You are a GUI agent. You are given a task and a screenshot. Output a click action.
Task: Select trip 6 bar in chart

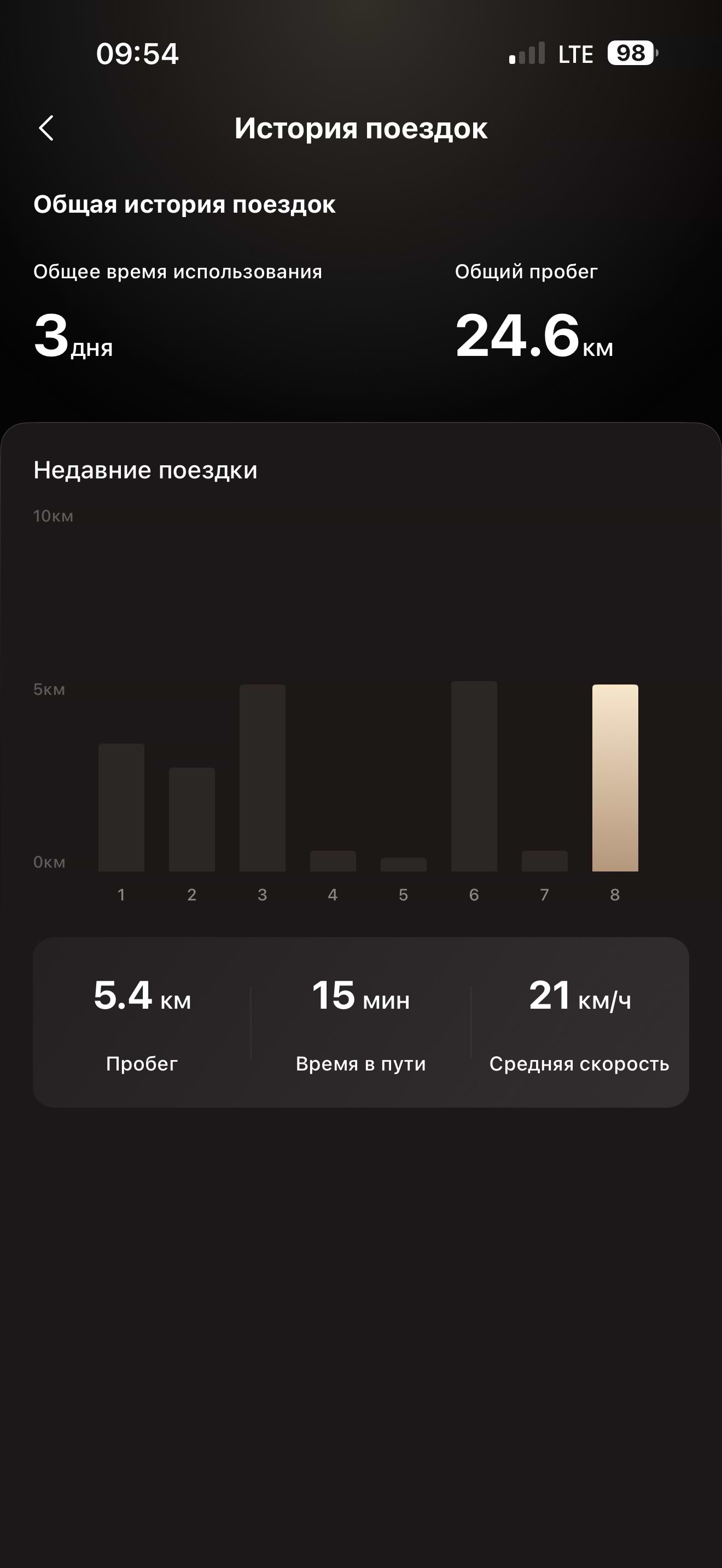pyautogui.click(x=474, y=776)
